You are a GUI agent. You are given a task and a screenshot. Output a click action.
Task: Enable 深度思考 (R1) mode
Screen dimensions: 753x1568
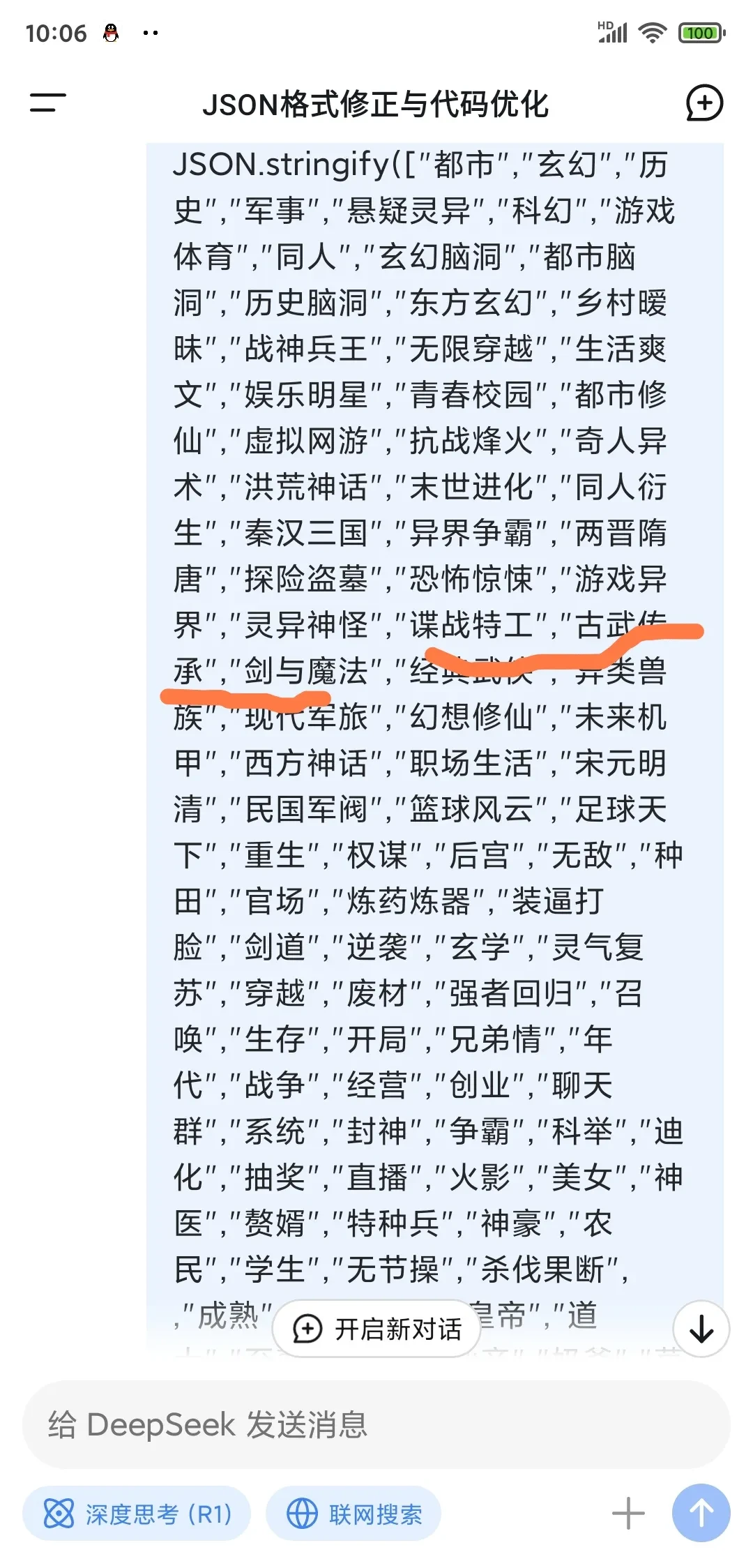(x=137, y=1514)
